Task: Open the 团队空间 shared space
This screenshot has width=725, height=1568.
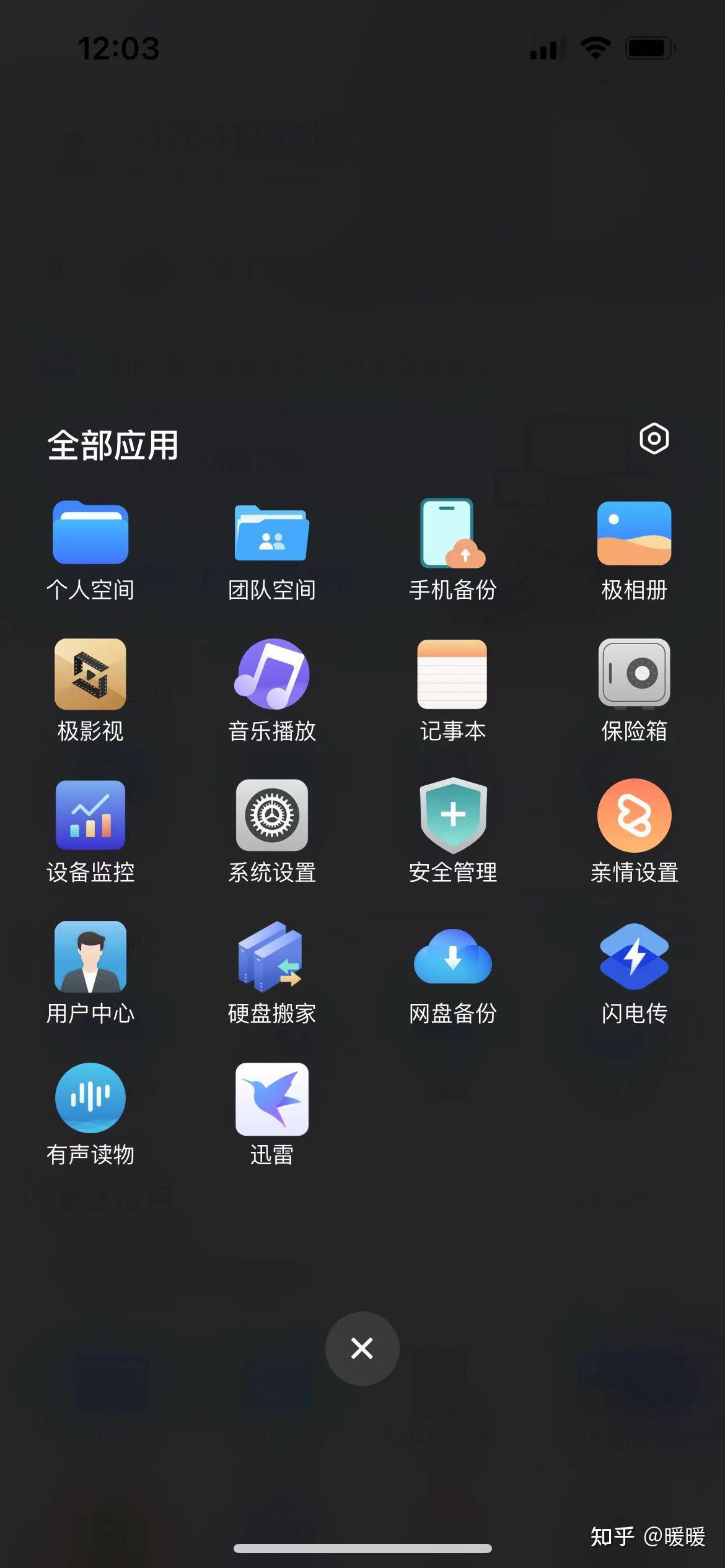Action: click(271, 534)
